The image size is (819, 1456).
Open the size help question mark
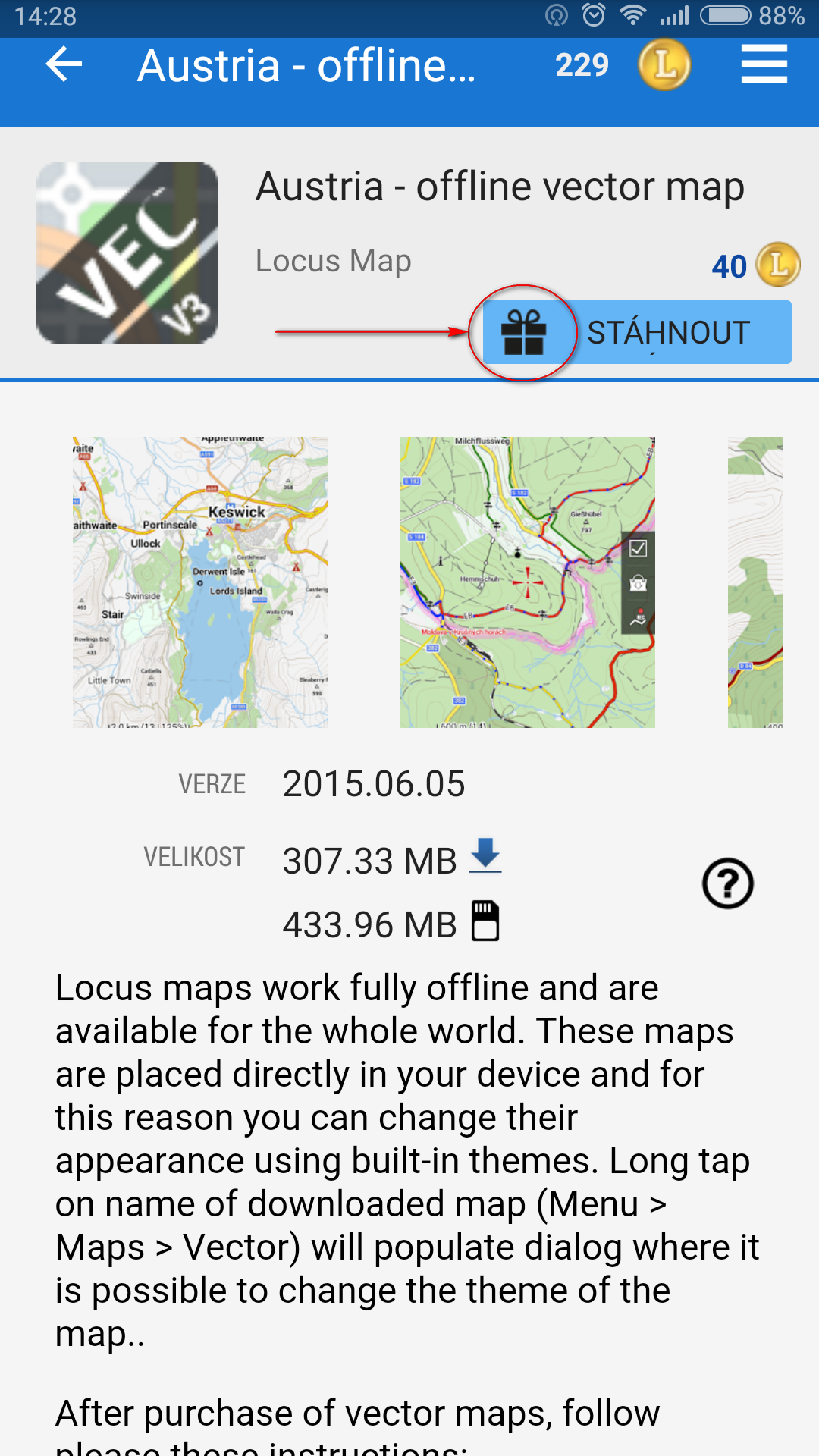pyautogui.click(x=728, y=883)
